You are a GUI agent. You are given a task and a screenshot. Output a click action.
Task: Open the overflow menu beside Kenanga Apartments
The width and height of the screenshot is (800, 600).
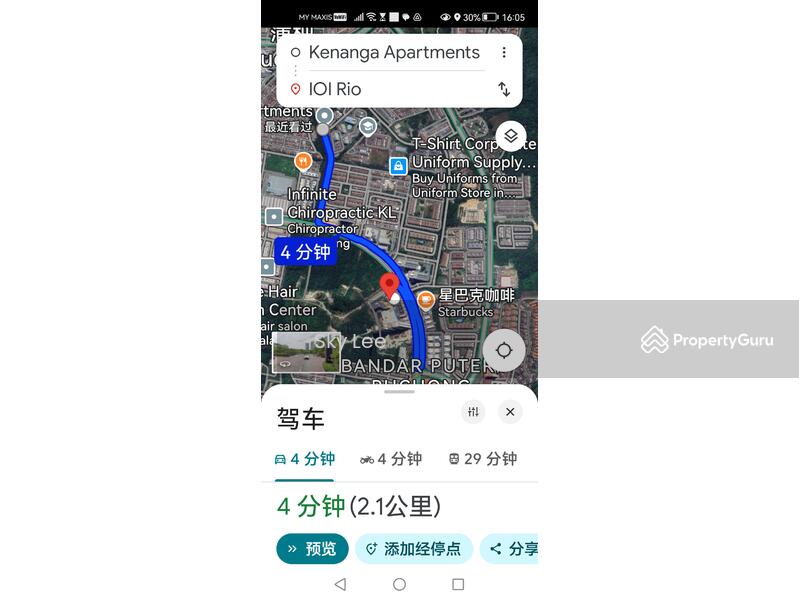click(x=504, y=53)
